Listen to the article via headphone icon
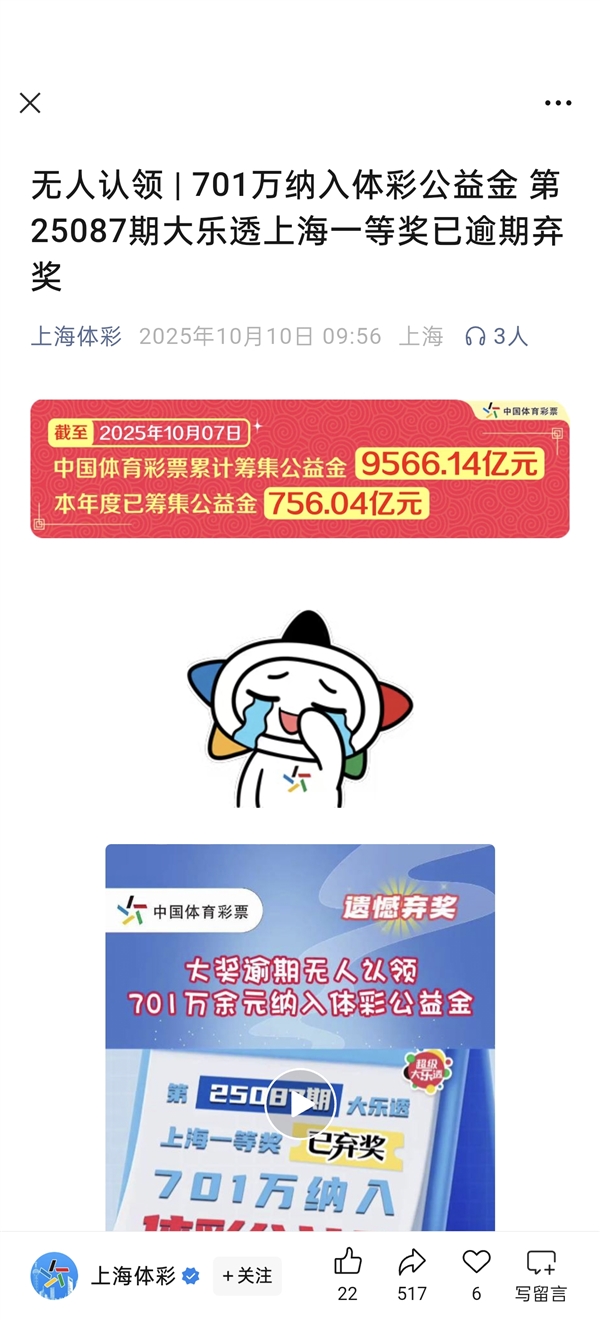This screenshot has width=600, height=1320. pos(475,337)
